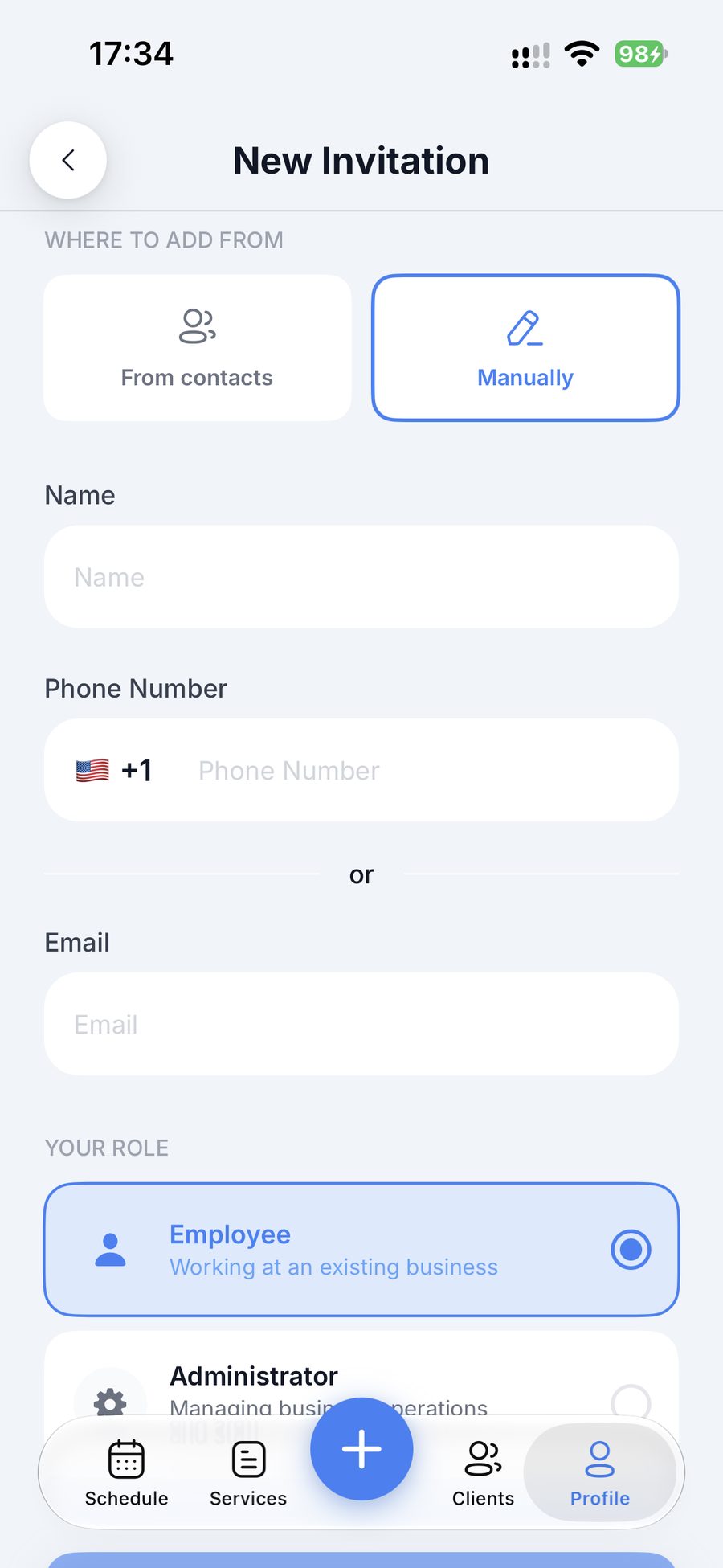Select the Manually option
Screen dimensions: 723x1568
coord(525,347)
